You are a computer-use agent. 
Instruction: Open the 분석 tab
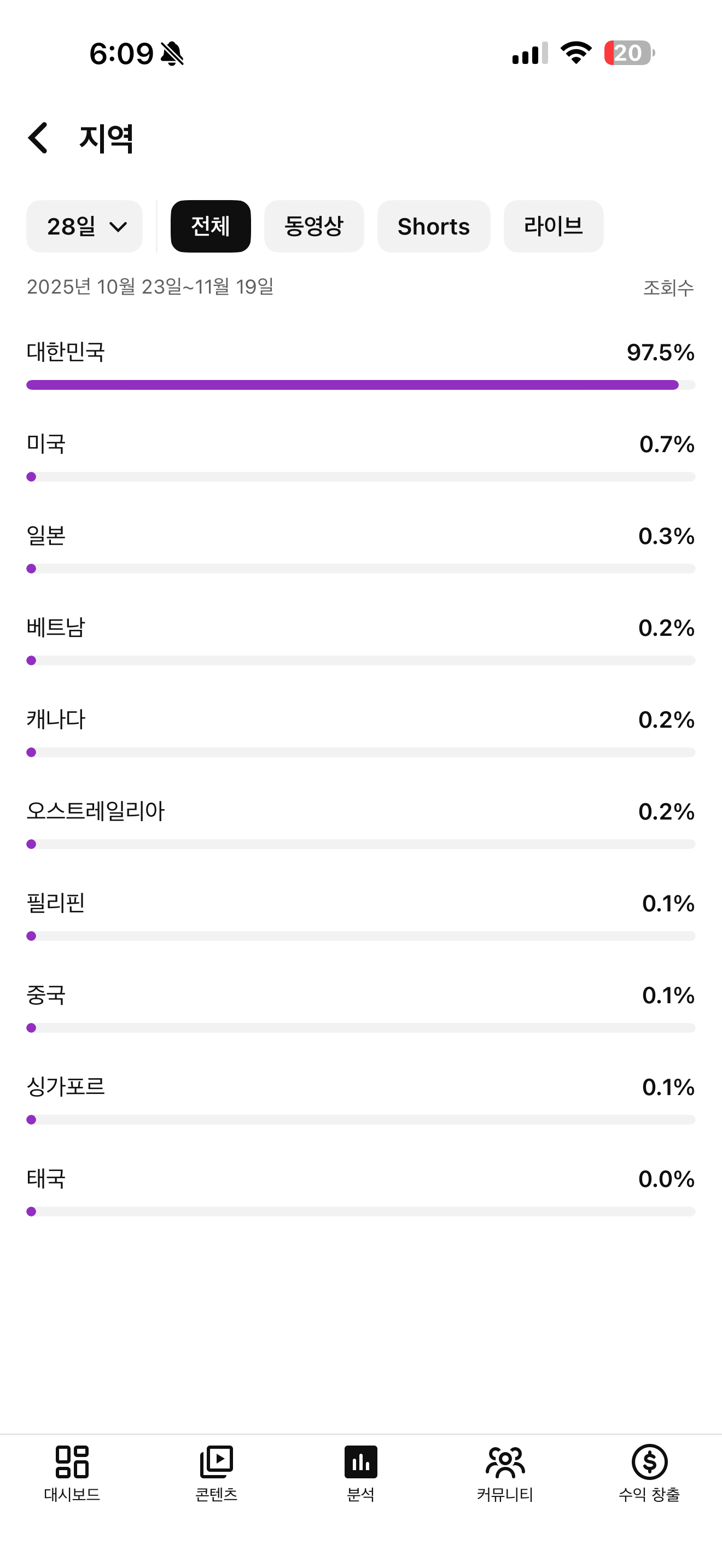tap(361, 1472)
